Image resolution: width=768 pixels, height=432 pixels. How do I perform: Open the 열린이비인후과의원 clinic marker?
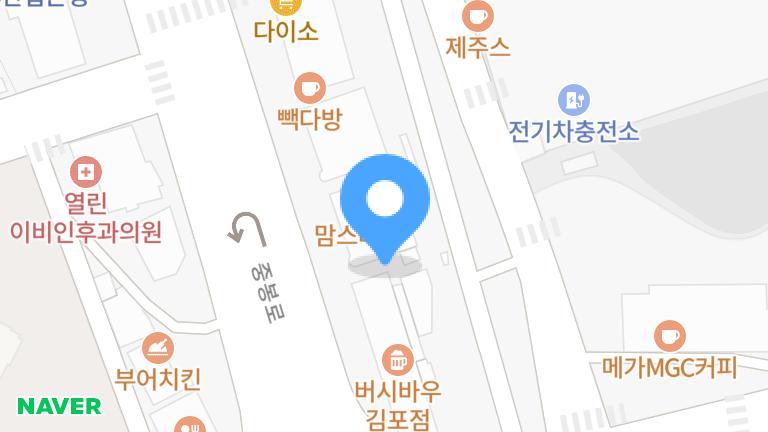(x=86, y=172)
